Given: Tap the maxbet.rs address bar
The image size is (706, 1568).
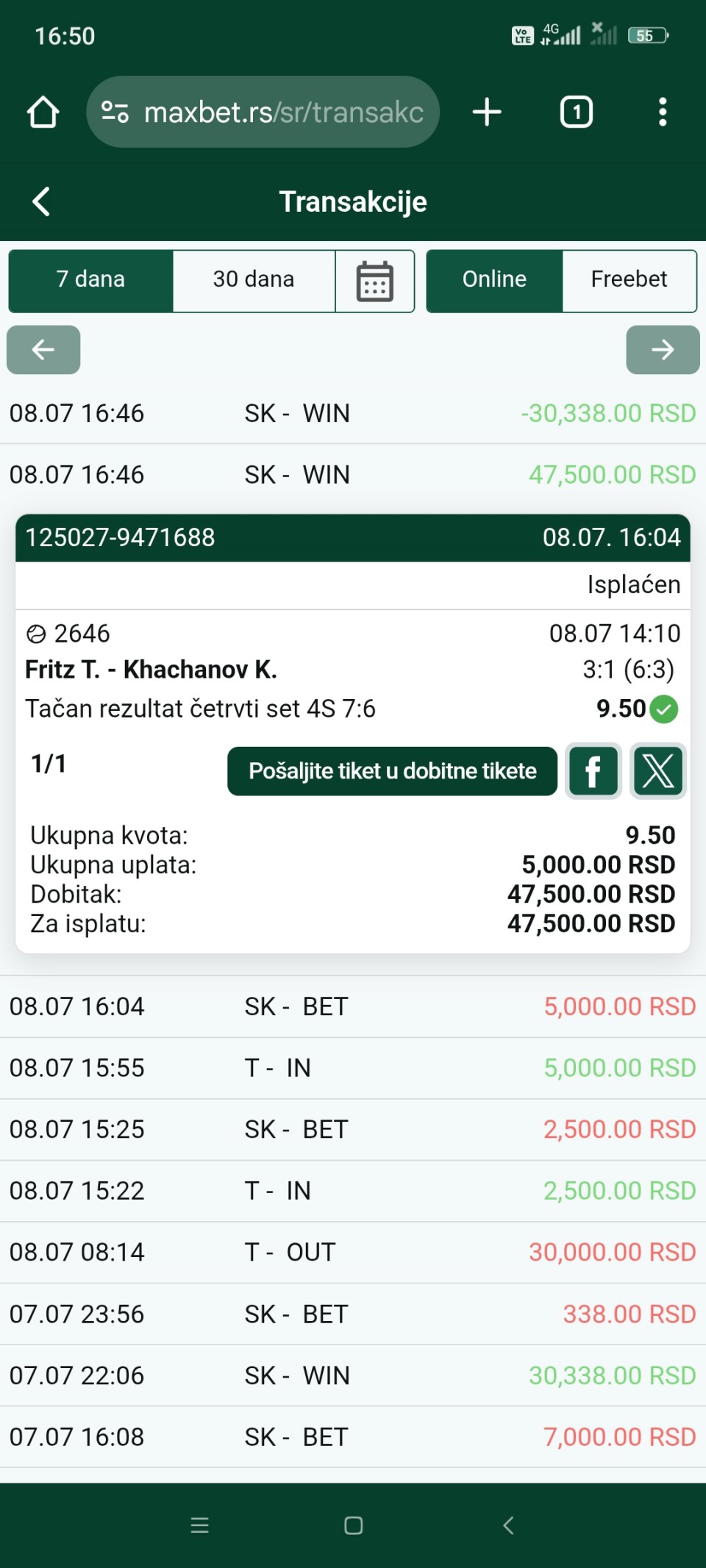Looking at the screenshot, I should 263,112.
